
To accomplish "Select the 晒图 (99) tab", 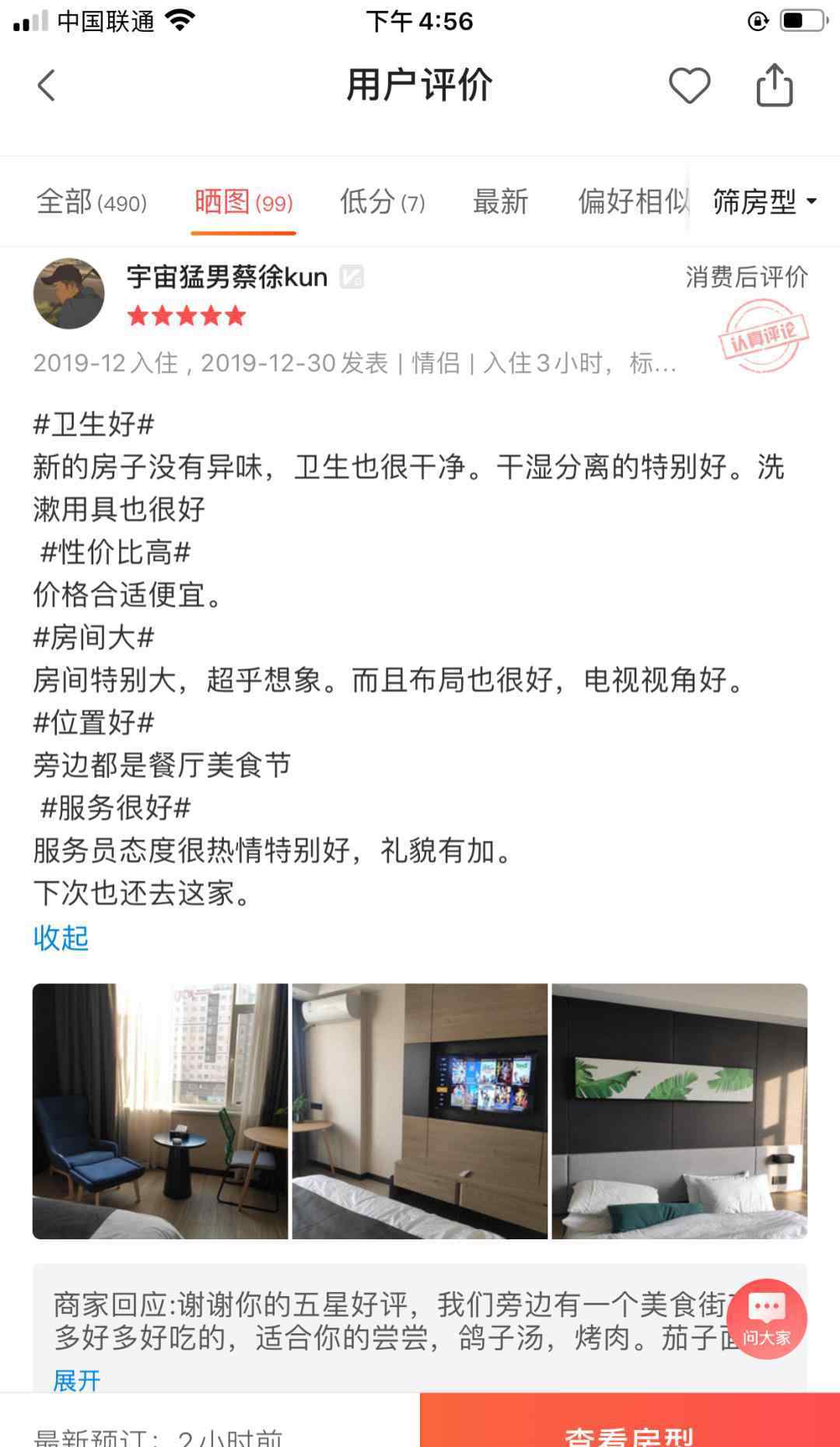I will point(243,202).
